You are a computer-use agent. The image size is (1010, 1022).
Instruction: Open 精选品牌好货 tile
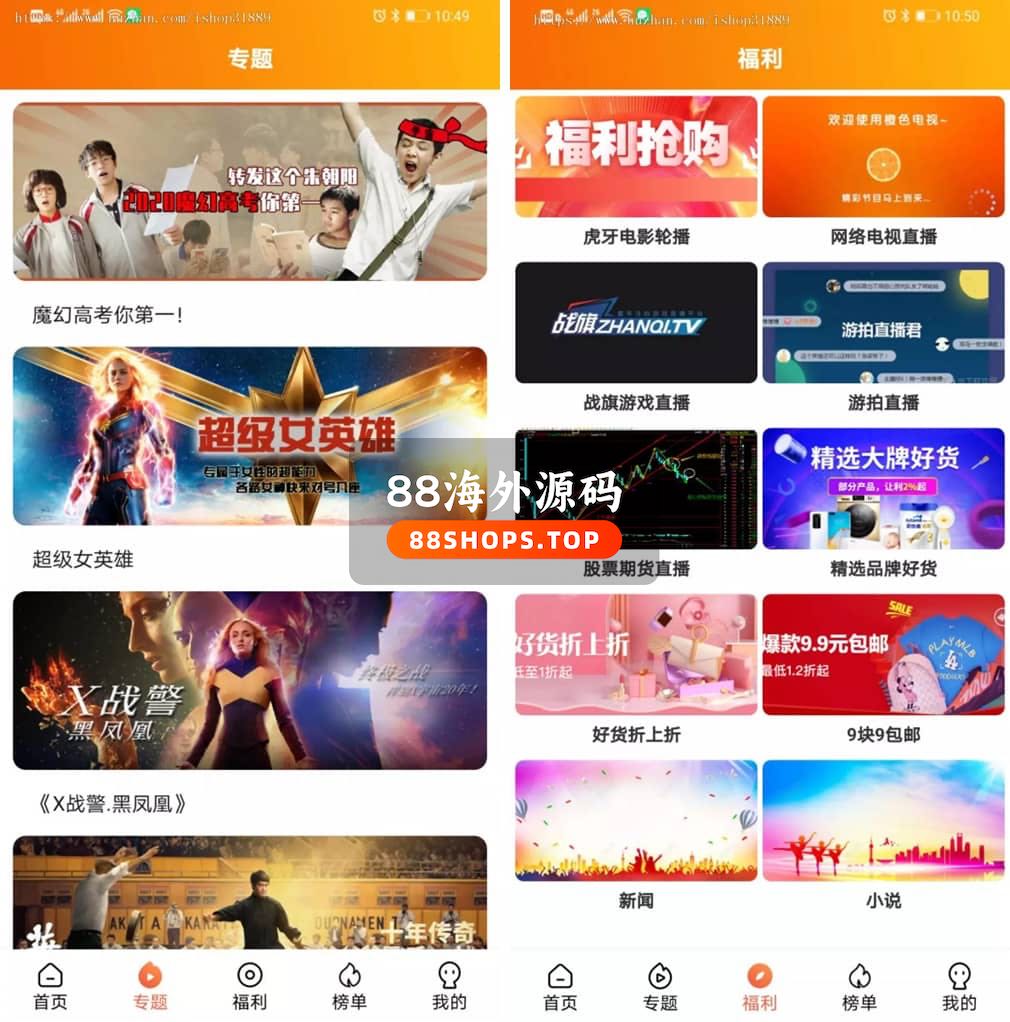[883, 489]
